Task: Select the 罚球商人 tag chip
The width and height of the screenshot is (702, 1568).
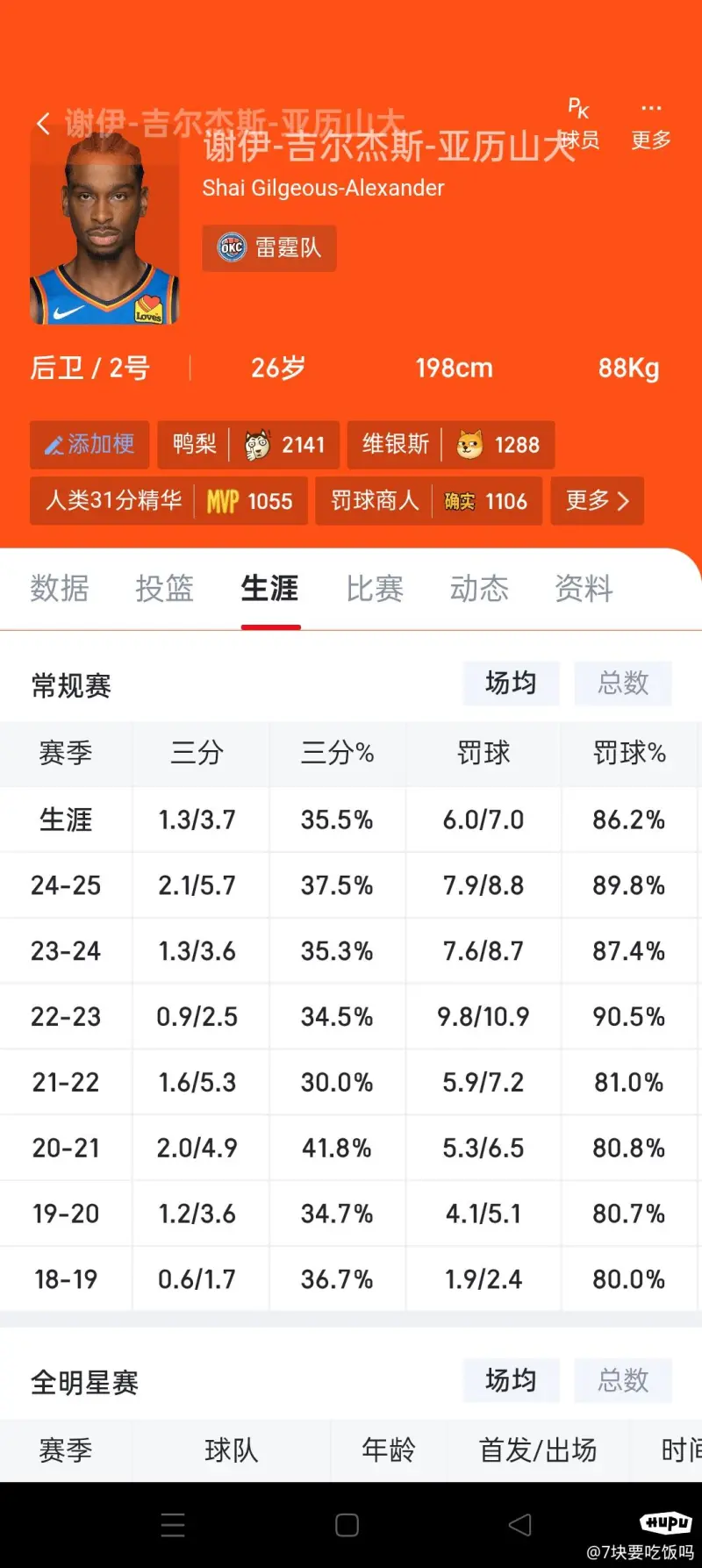Action: (x=429, y=501)
